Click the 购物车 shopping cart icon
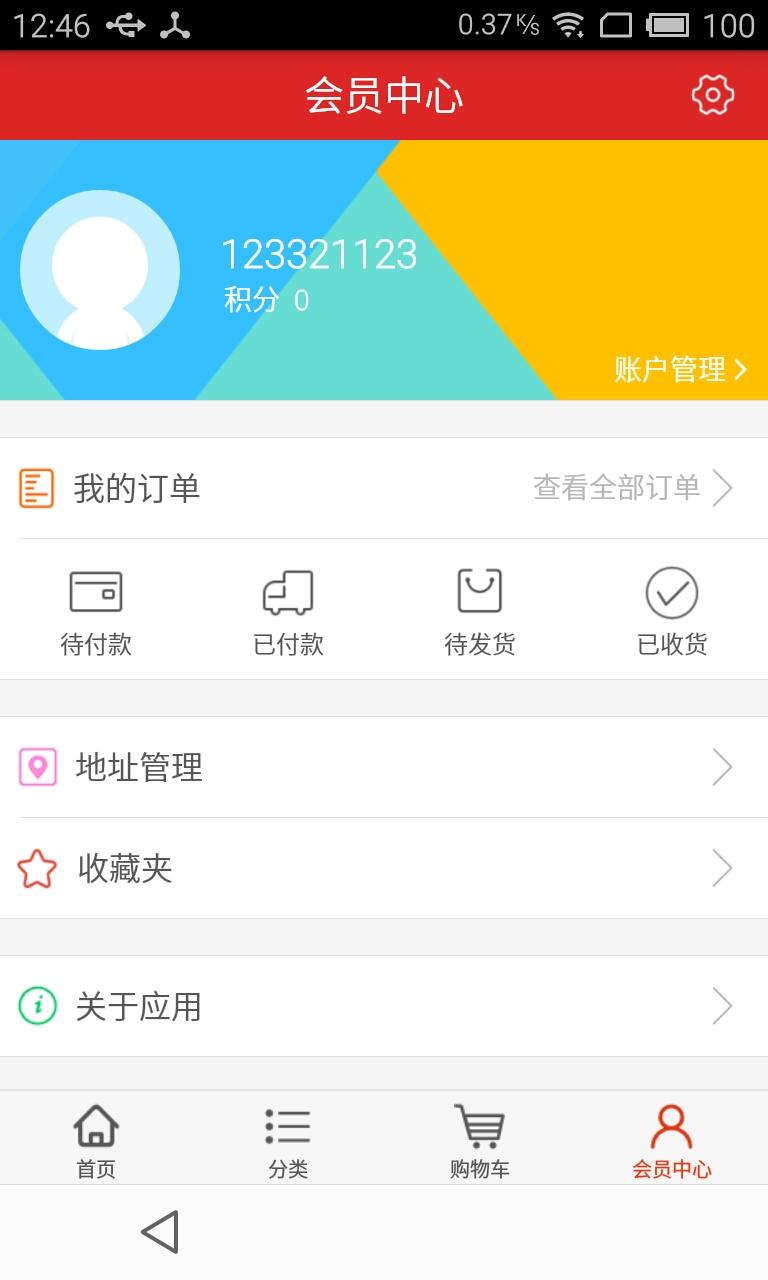The height and width of the screenshot is (1280, 768). 480,1127
